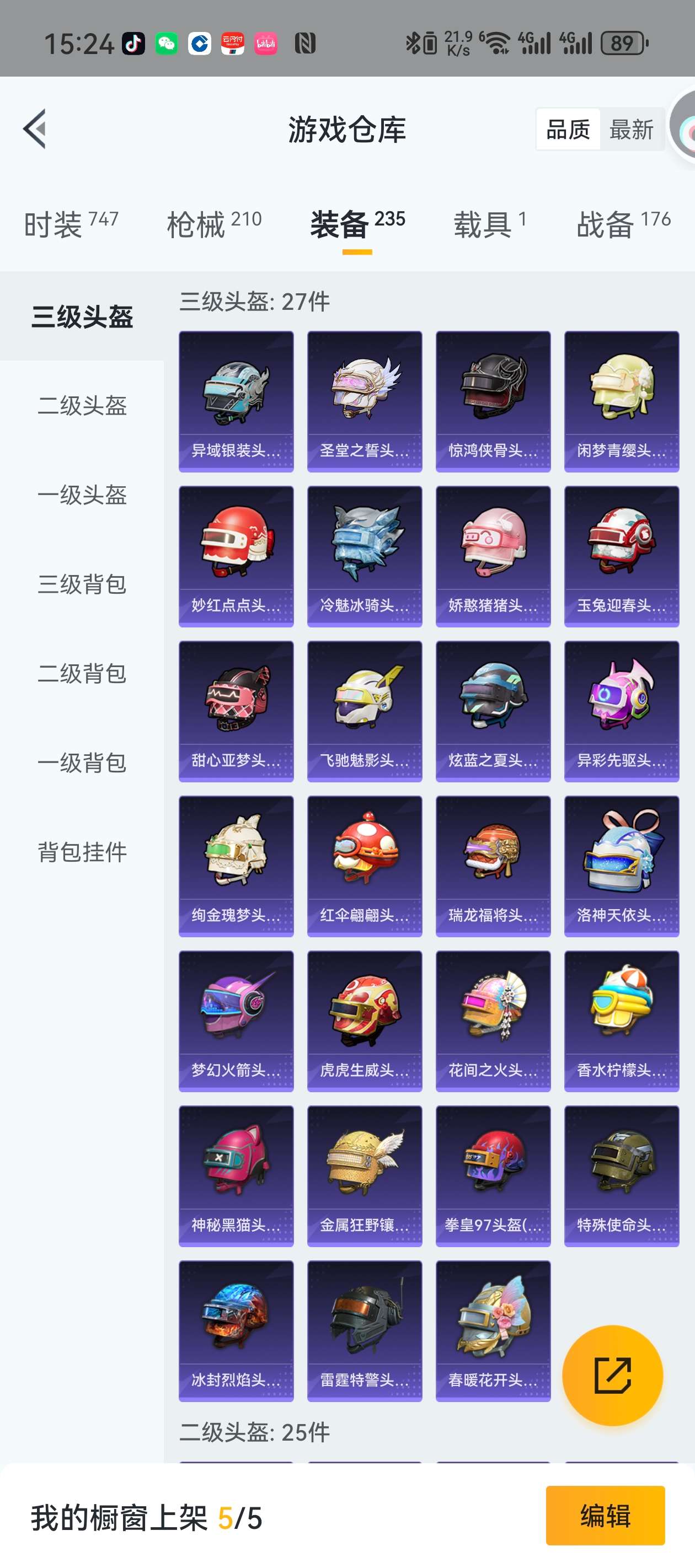
Task: Select 二级头盔 in the side menu
Action: pyautogui.click(x=82, y=405)
